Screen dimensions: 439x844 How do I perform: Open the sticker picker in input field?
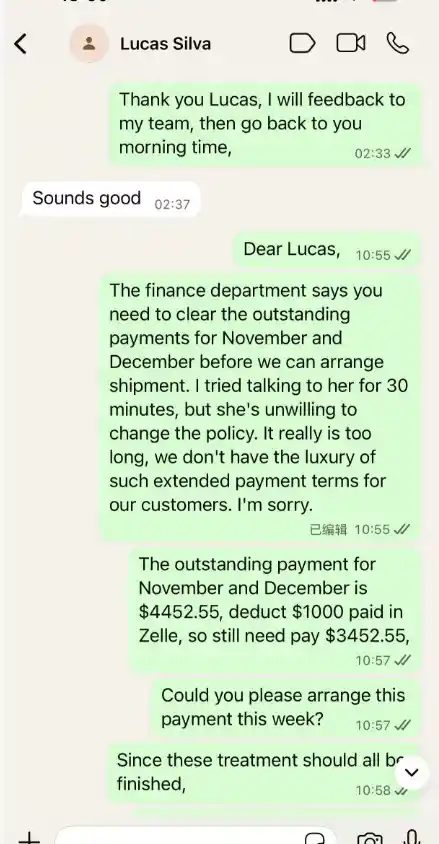[316, 838]
